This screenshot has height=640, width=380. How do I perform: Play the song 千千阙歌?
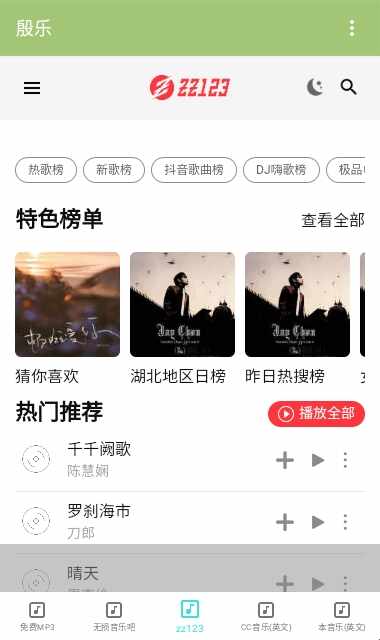click(318, 460)
